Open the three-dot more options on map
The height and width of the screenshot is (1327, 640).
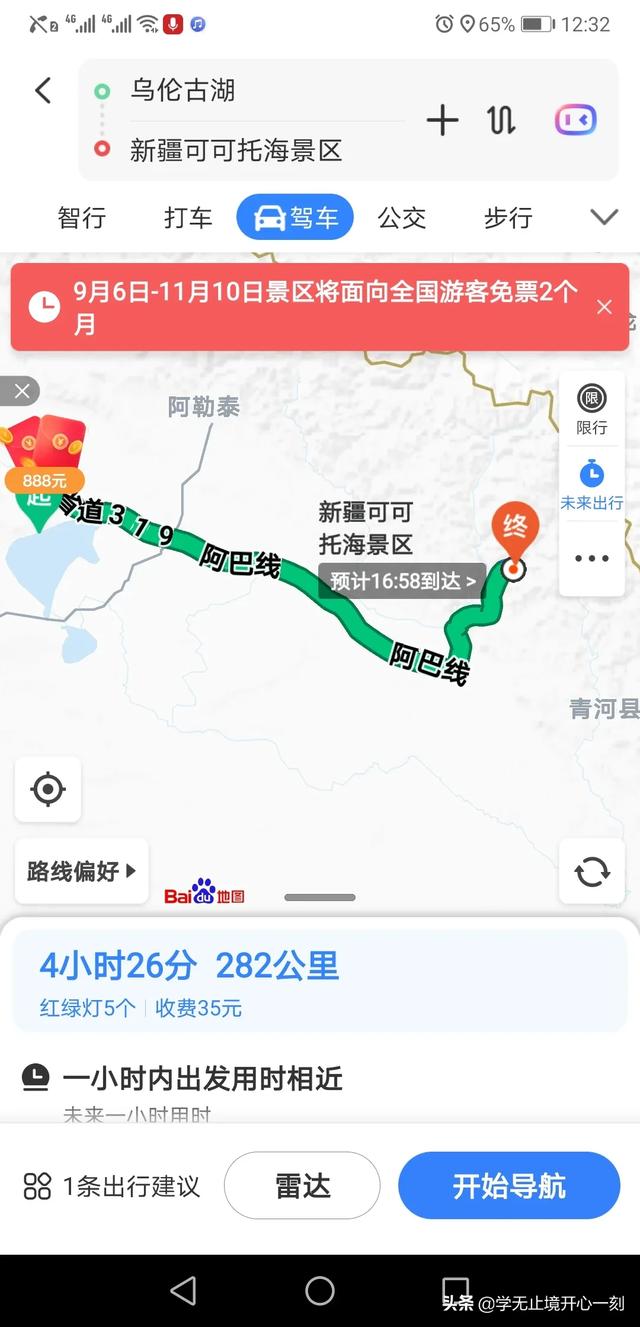[592, 560]
